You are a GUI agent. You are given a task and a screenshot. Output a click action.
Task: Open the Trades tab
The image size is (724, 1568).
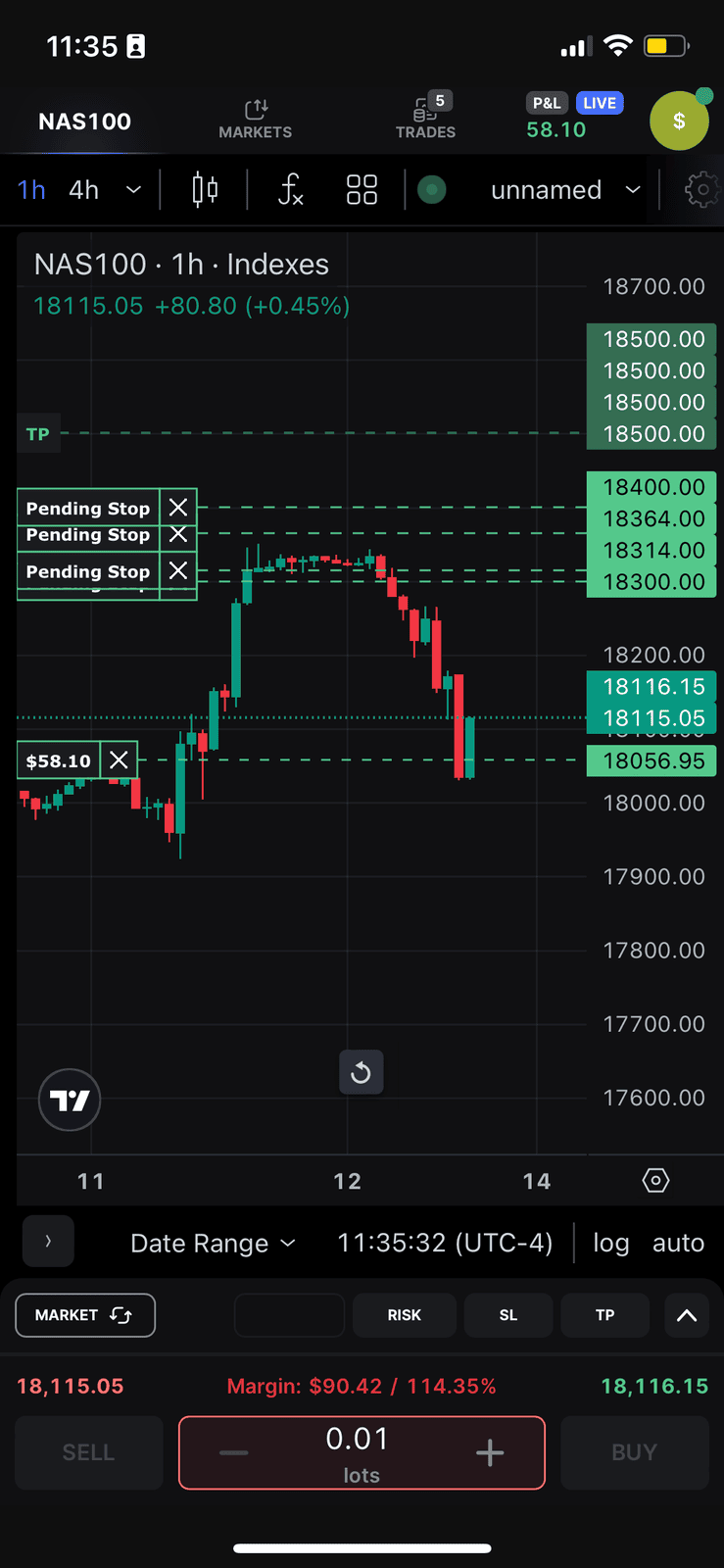tap(426, 118)
